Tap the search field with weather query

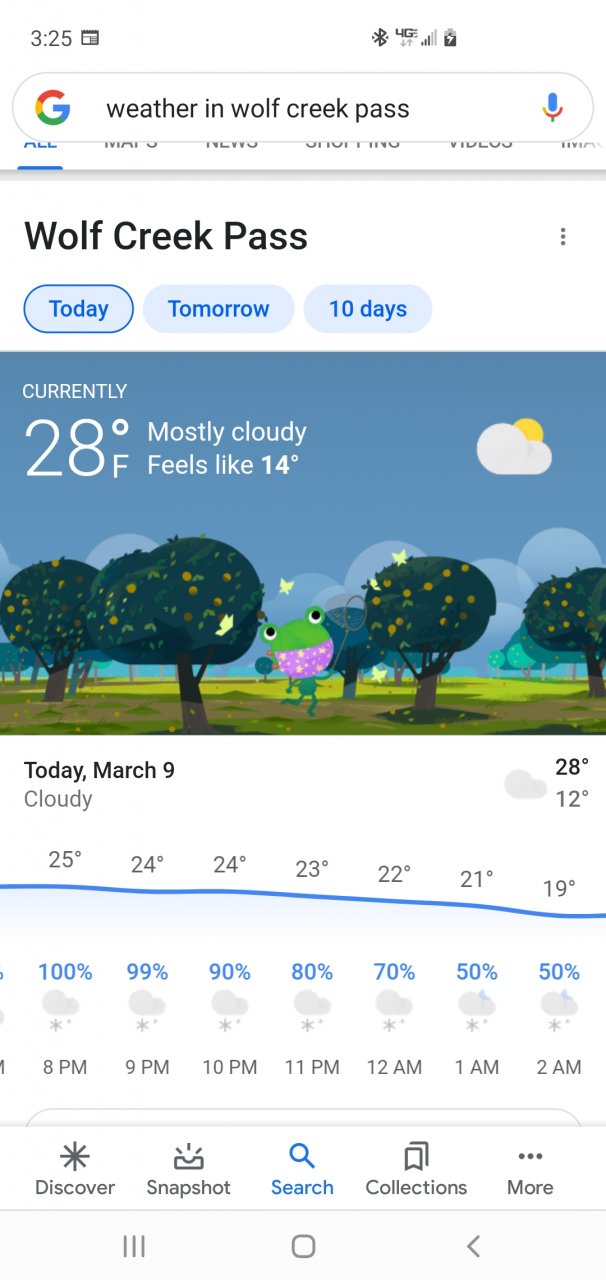[300, 108]
